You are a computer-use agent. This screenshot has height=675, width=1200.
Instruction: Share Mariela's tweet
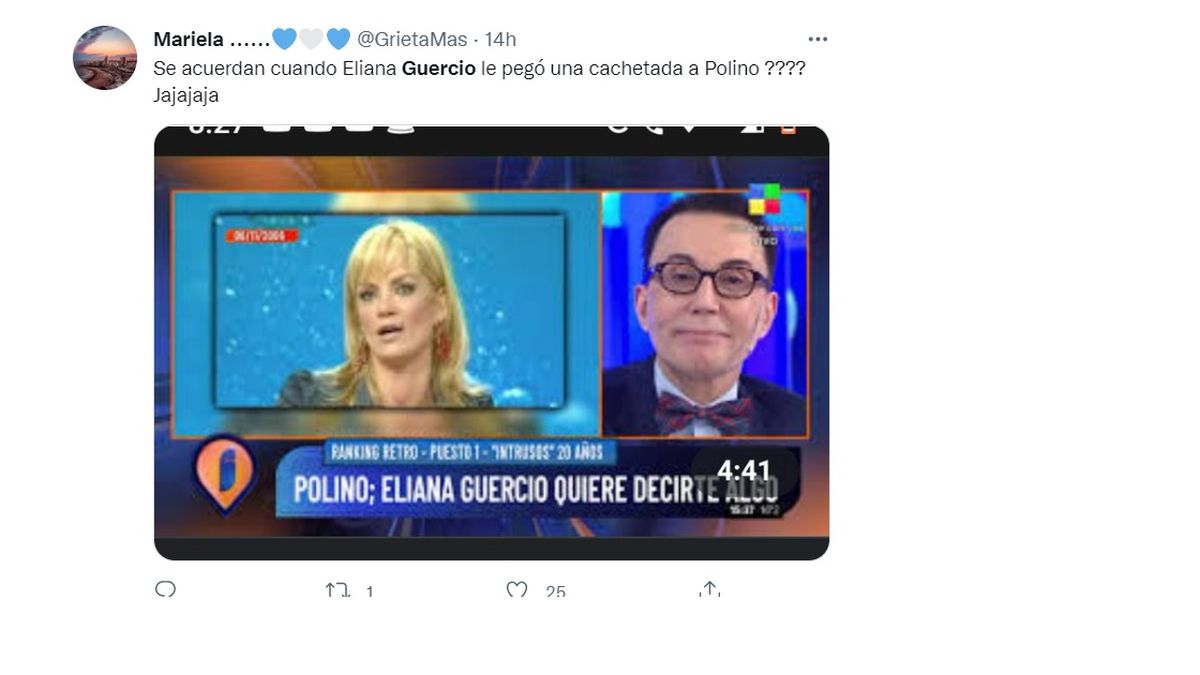pyautogui.click(x=709, y=590)
